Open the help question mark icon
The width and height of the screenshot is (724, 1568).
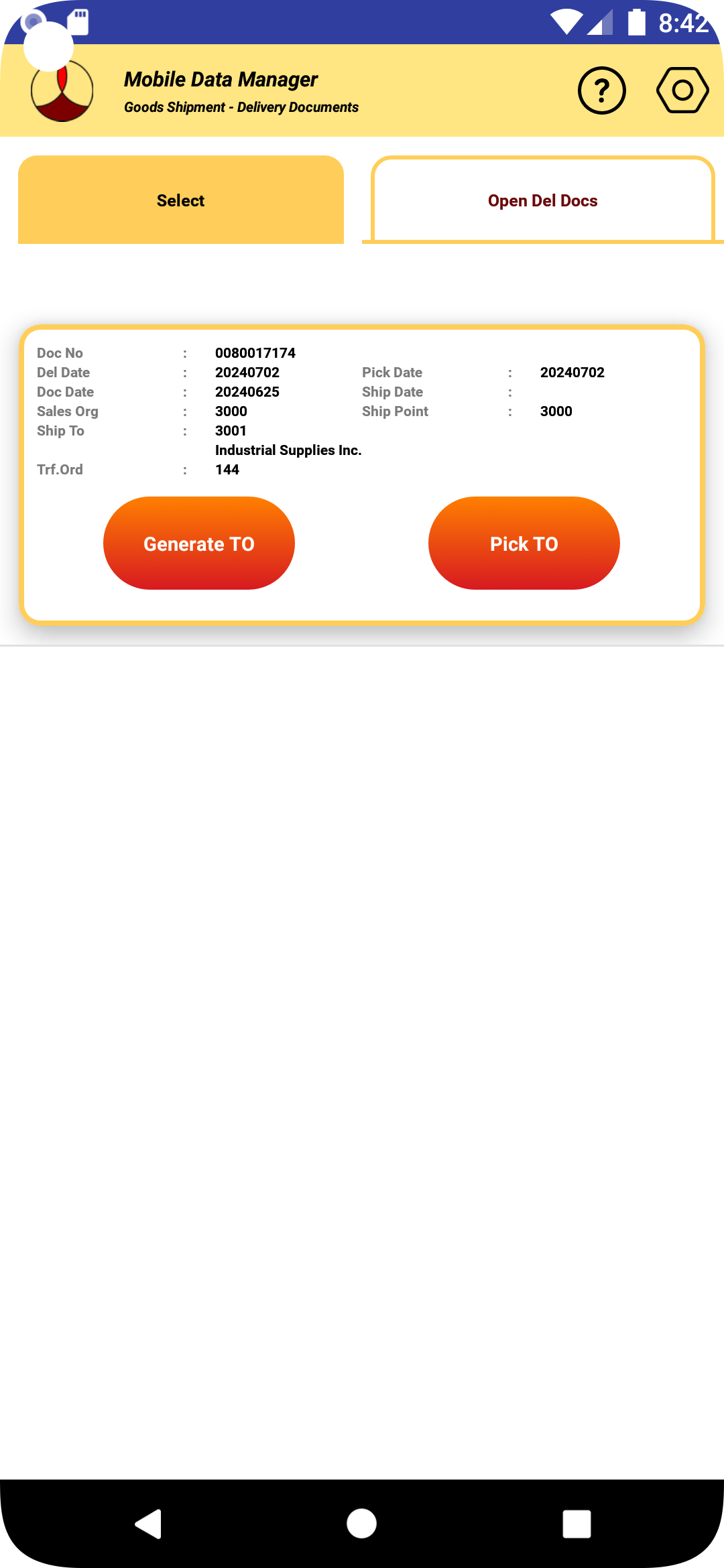point(601,90)
